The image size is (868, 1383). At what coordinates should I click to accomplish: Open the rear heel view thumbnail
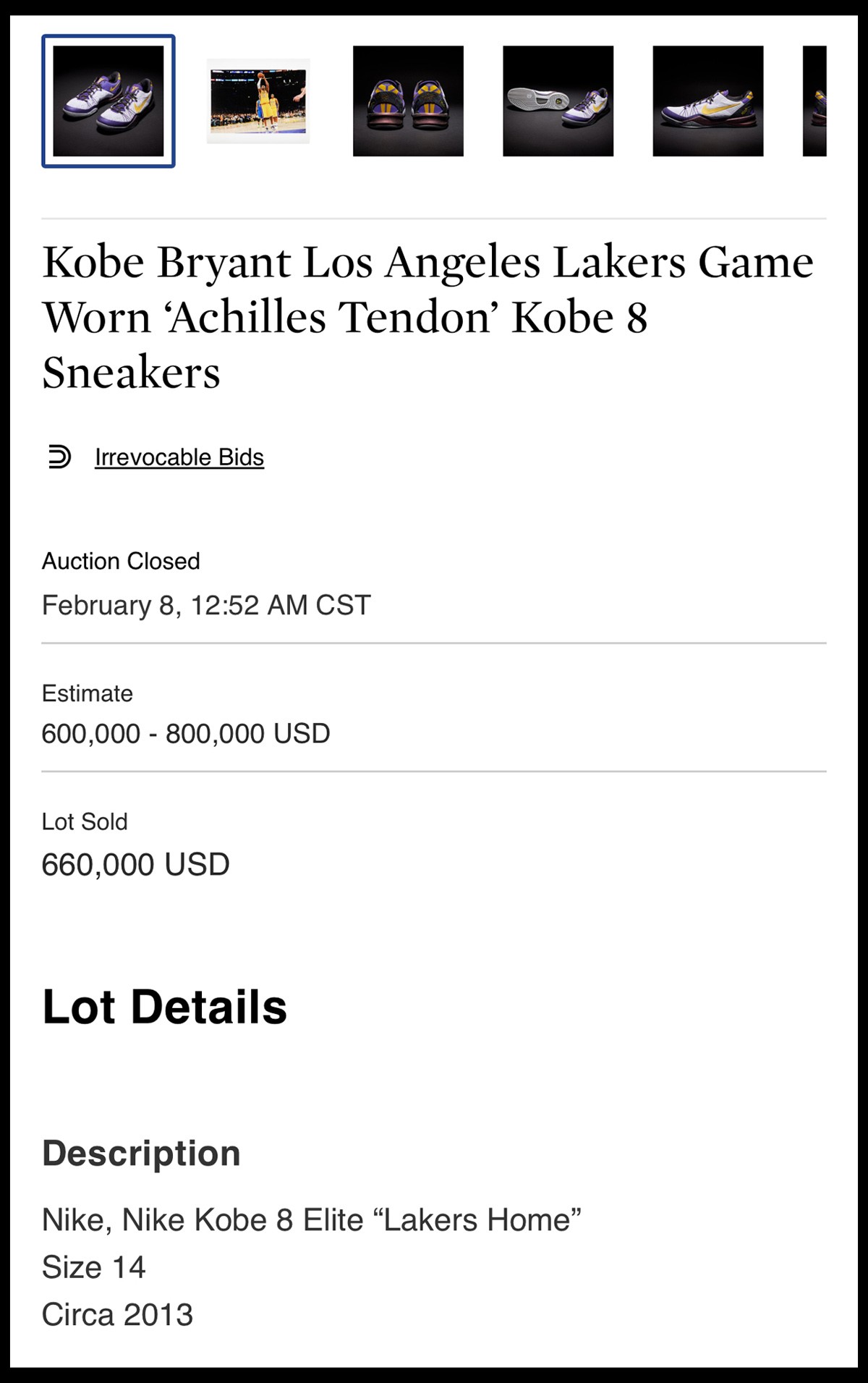408,101
